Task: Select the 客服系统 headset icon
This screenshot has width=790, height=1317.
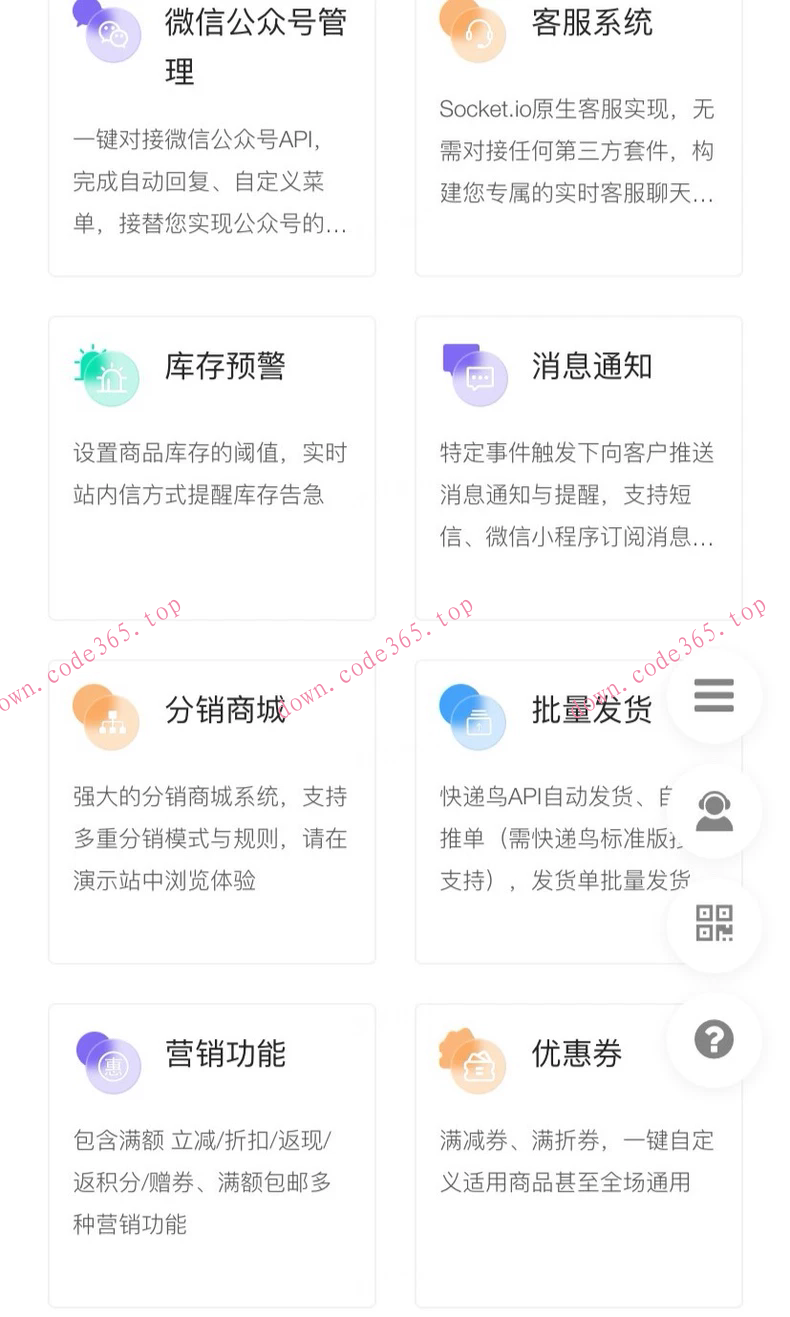Action: coord(472,32)
